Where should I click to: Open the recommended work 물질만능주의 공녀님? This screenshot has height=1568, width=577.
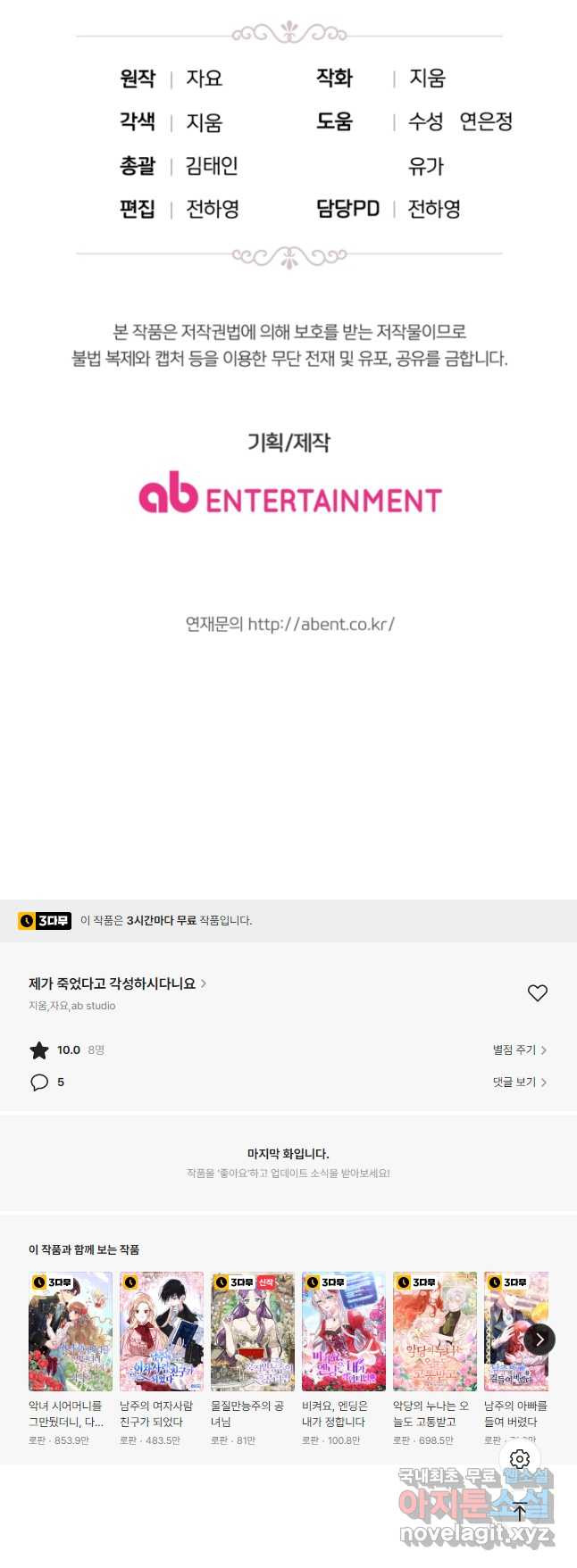(253, 1332)
